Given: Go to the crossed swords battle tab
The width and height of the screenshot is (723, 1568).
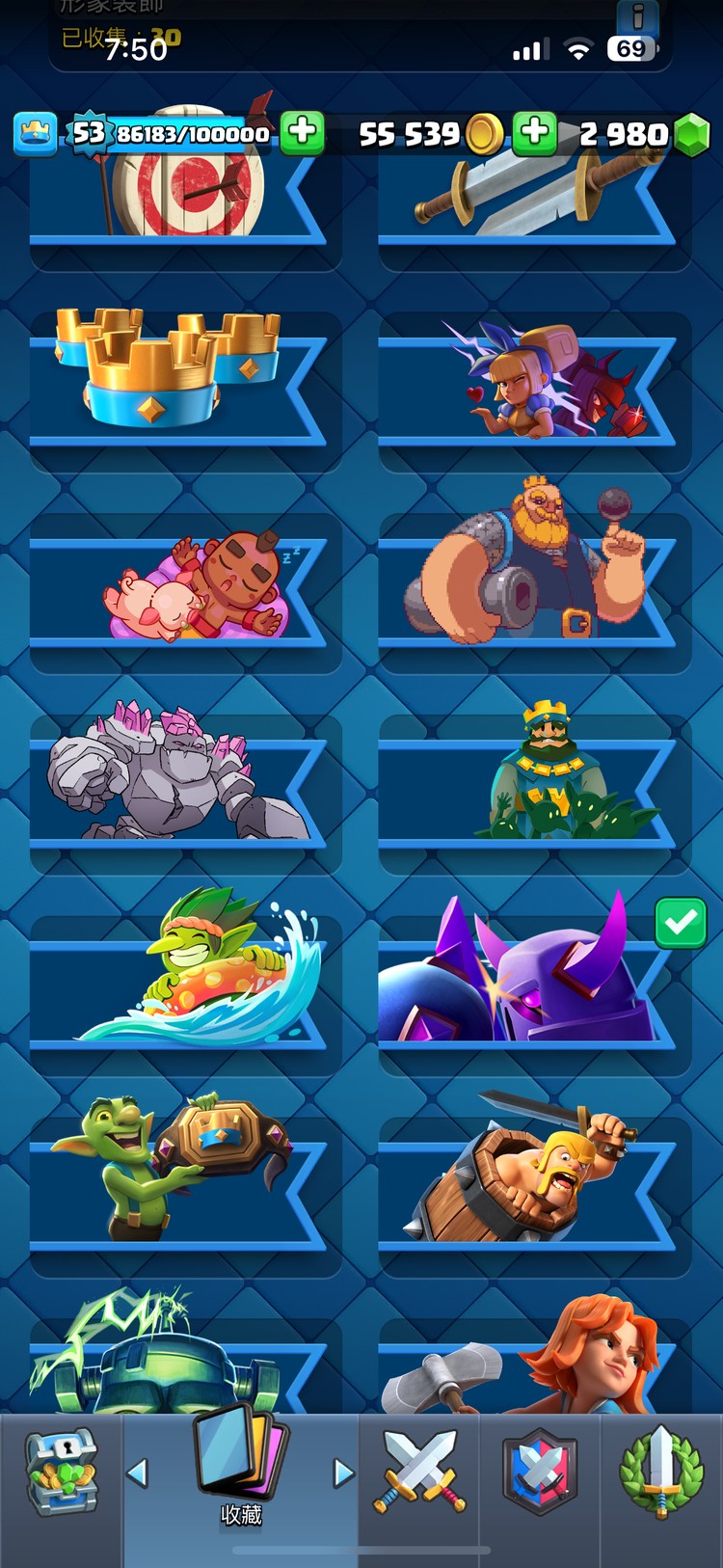Looking at the screenshot, I should 419,1473.
